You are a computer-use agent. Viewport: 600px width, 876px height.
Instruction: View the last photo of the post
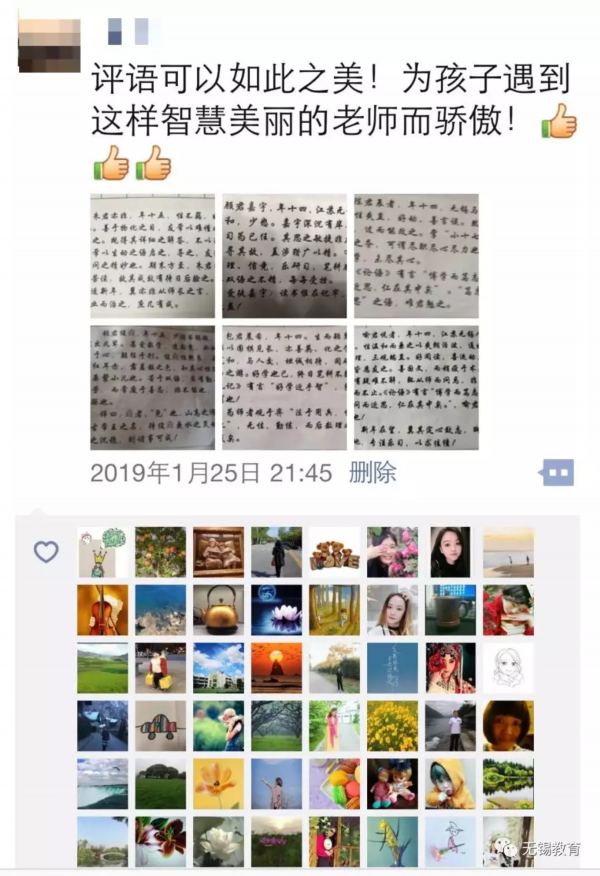416,387
